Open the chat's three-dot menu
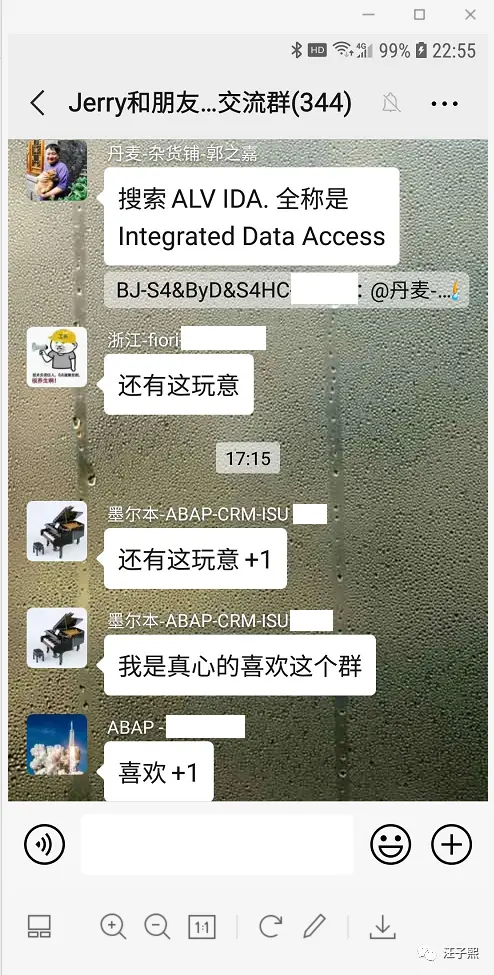494x975 pixels. click(444, 104)
